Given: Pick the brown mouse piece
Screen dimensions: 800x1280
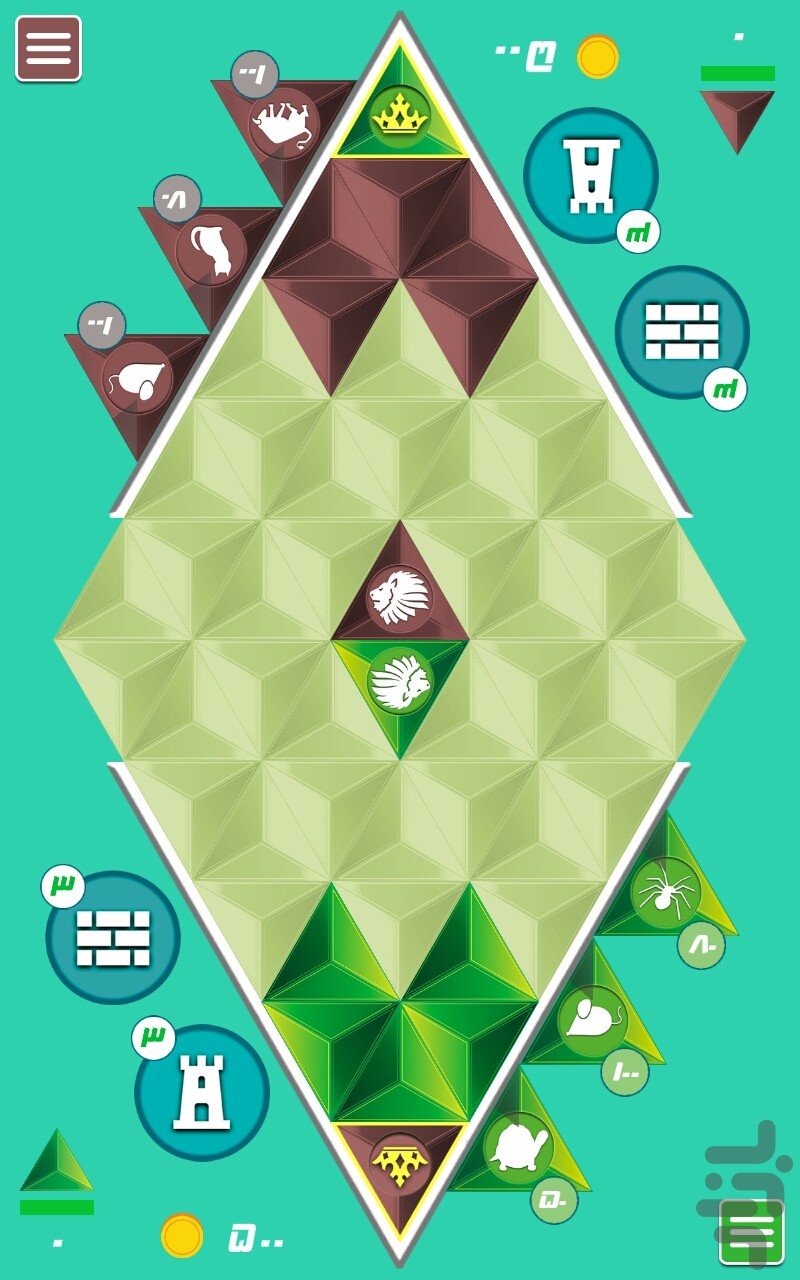Looking at the screenshot, I should [x=137, y=378].
